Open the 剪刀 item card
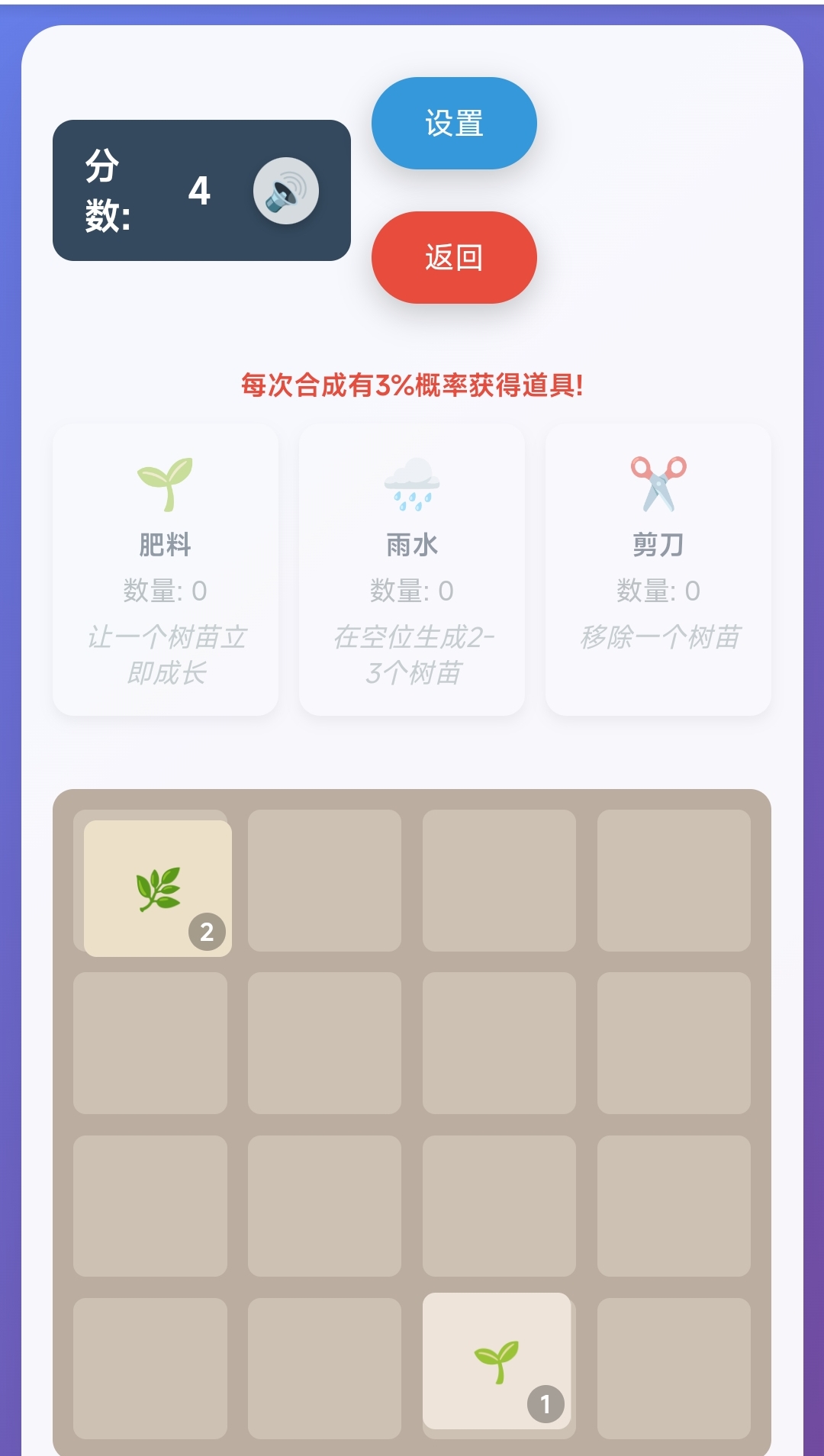 click(658, 569)
